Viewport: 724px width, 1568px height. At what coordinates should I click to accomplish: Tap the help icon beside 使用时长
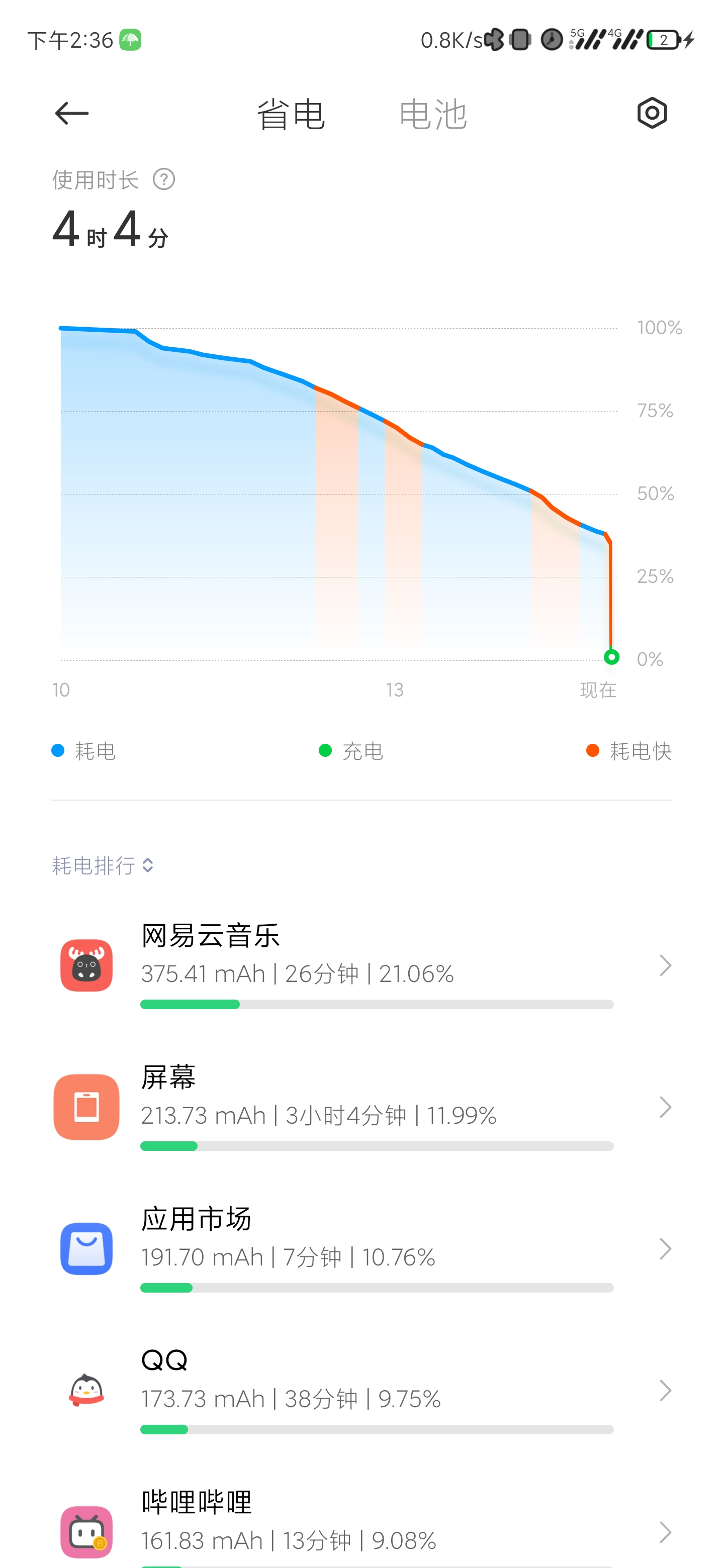164,179
